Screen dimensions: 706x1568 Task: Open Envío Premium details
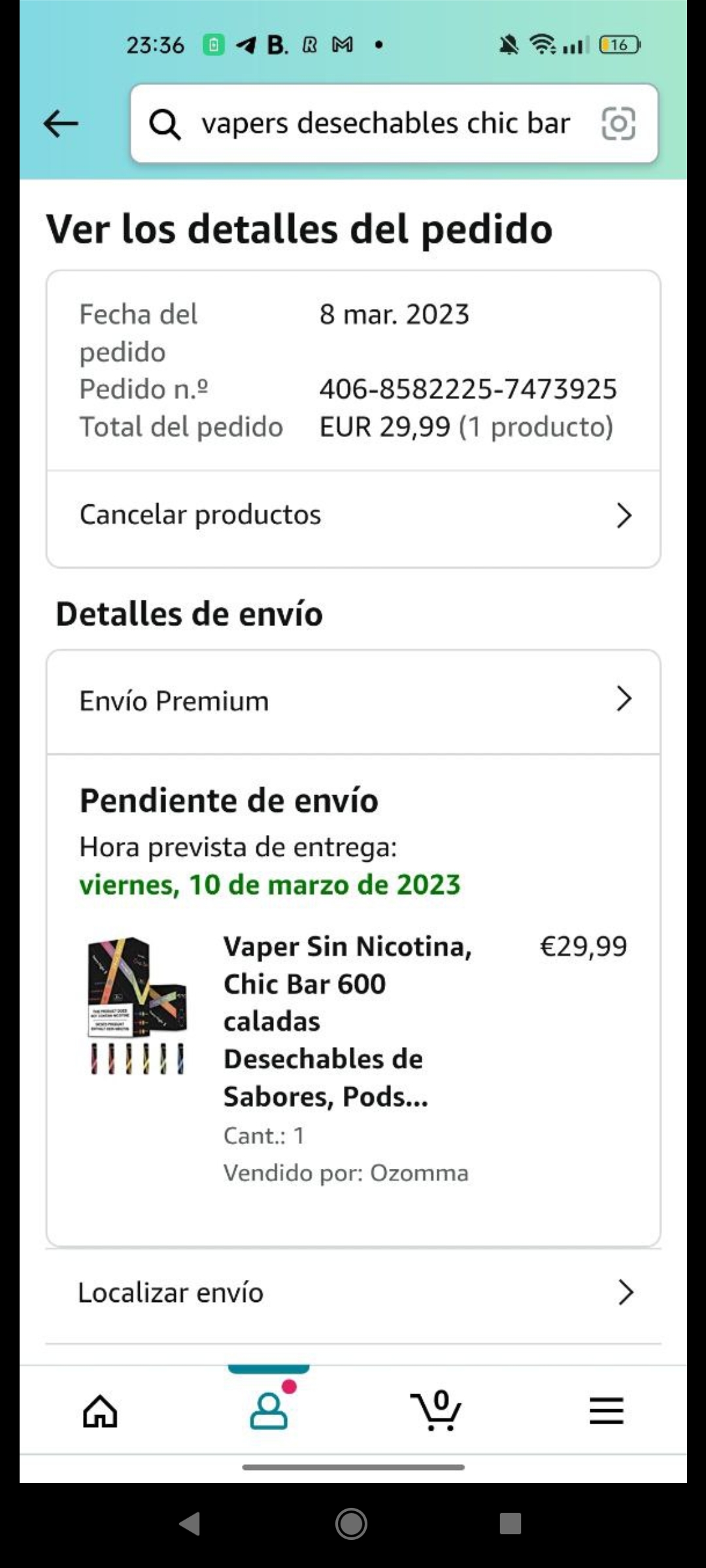pyautogui.click(x=353, y=700)
